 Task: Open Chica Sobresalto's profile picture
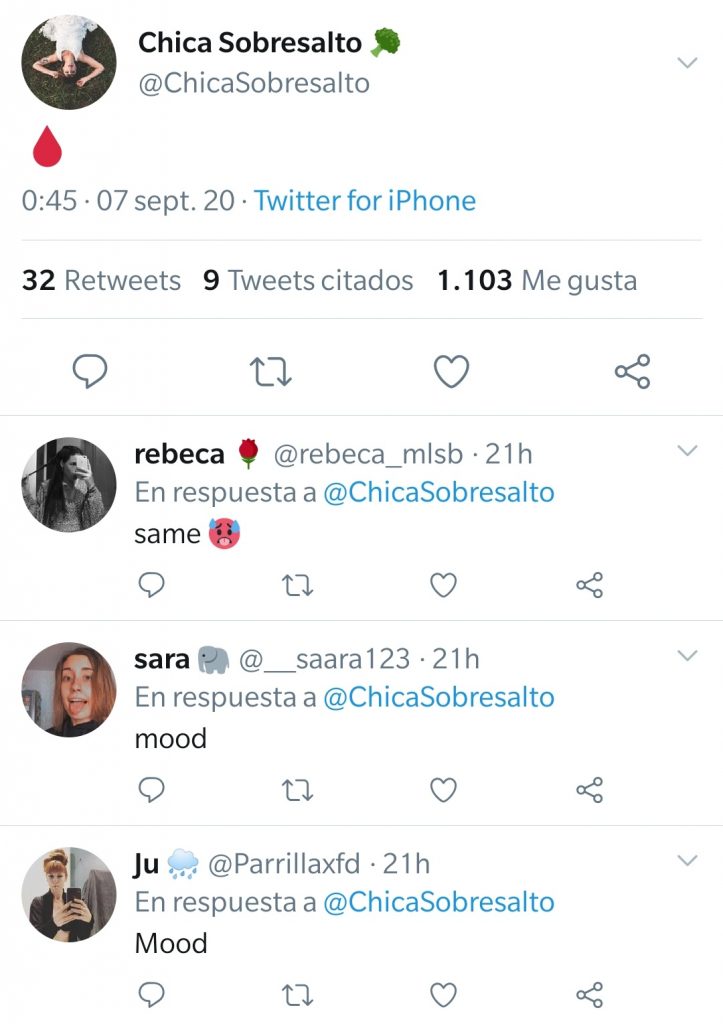point(69,62)
